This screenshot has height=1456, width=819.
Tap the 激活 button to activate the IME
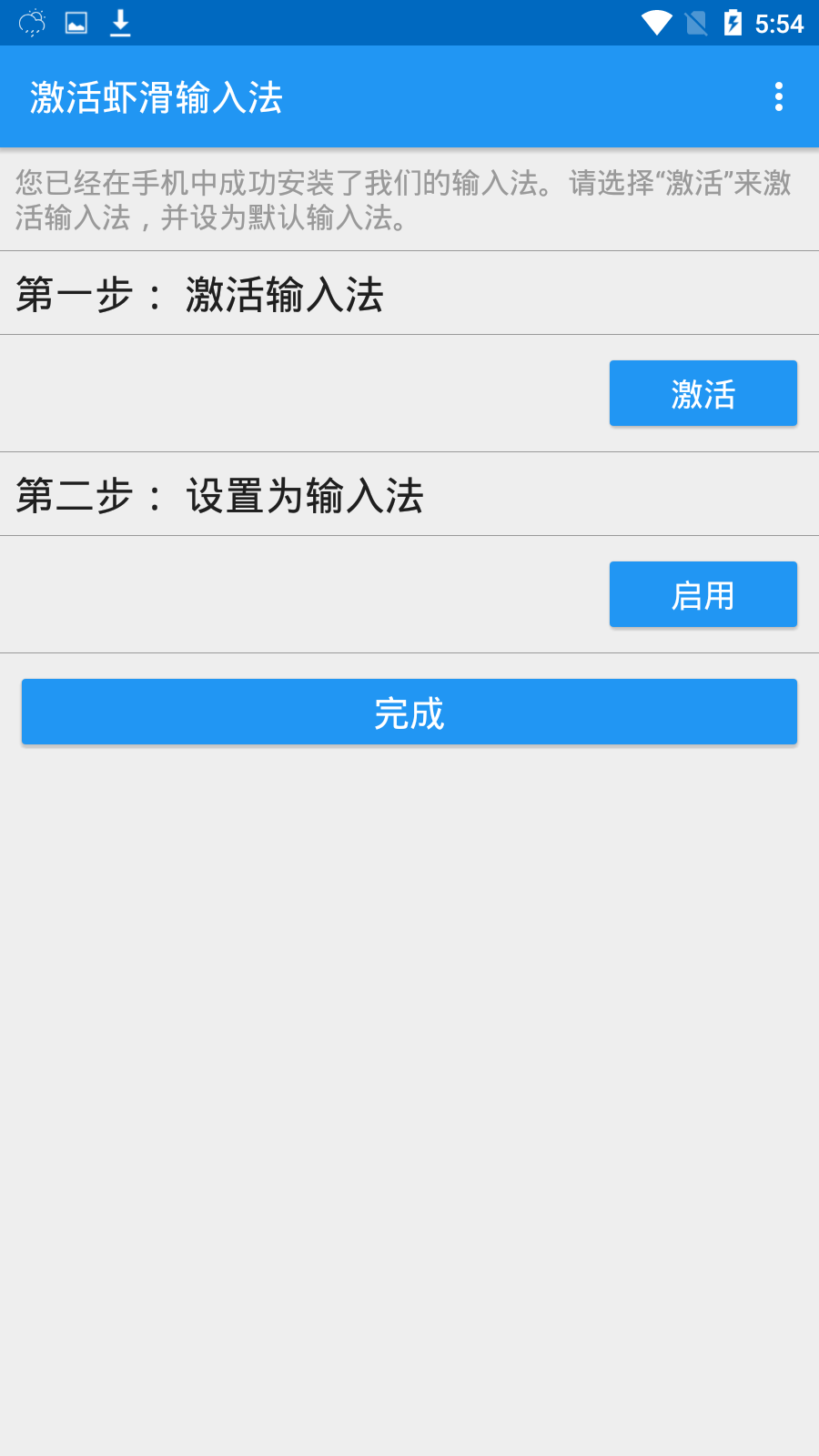click(x=703, y=392)
